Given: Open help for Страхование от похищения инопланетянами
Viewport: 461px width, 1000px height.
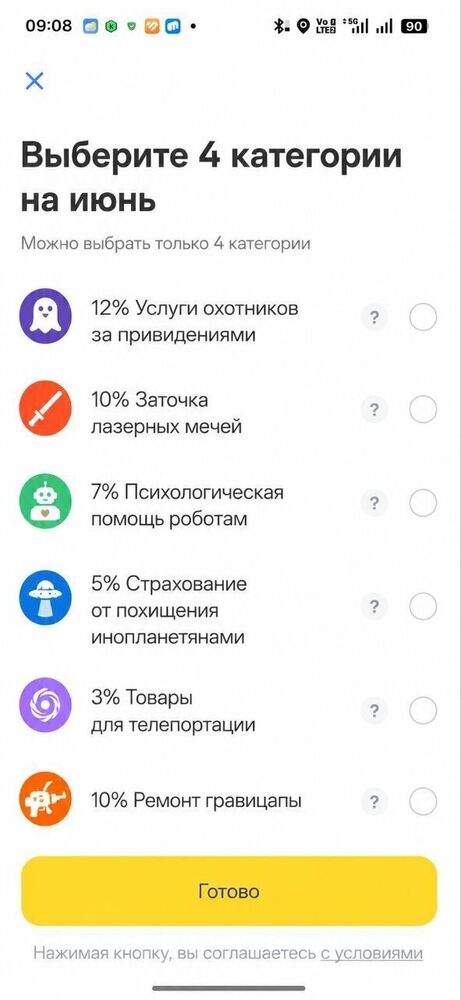Looking at the screenshot, I should coord(375,607).
